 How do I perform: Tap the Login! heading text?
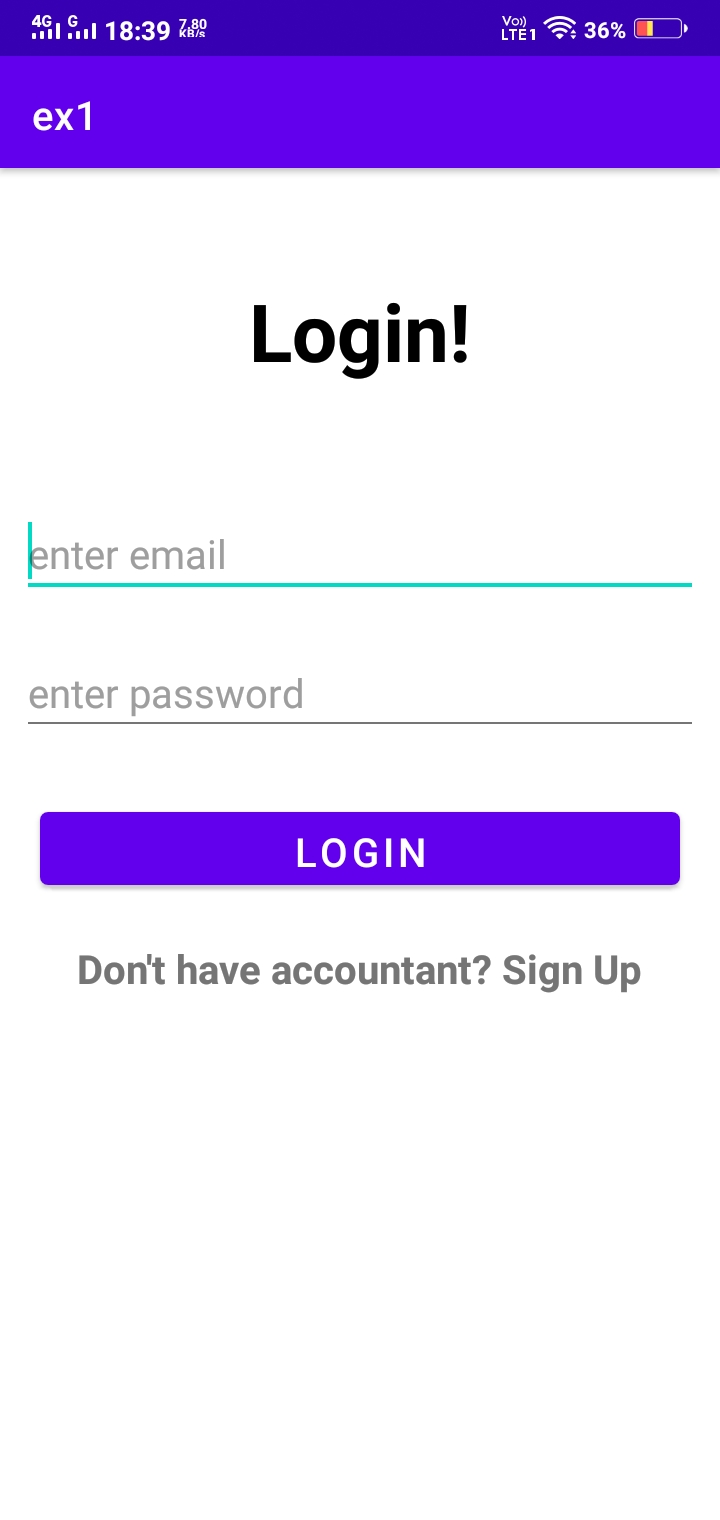[360, 335]
